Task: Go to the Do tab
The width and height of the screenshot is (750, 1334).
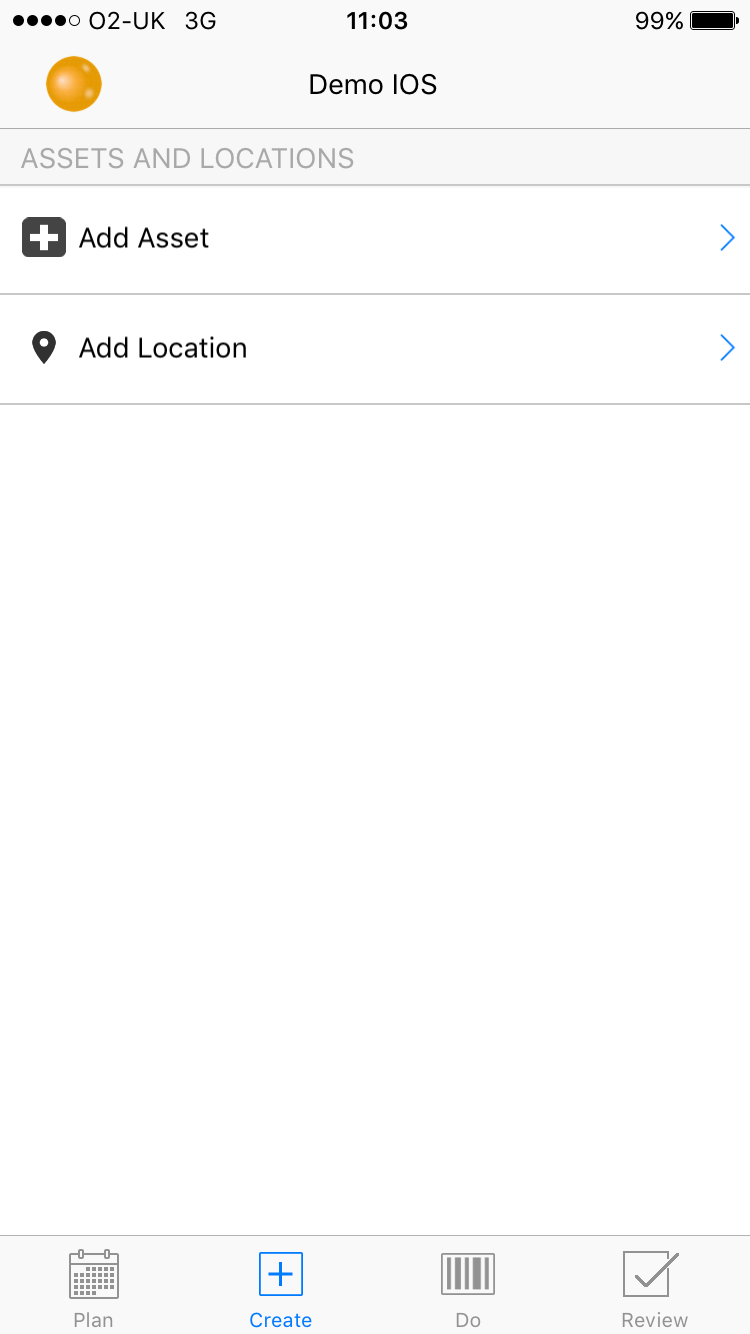Action: 468,1289
